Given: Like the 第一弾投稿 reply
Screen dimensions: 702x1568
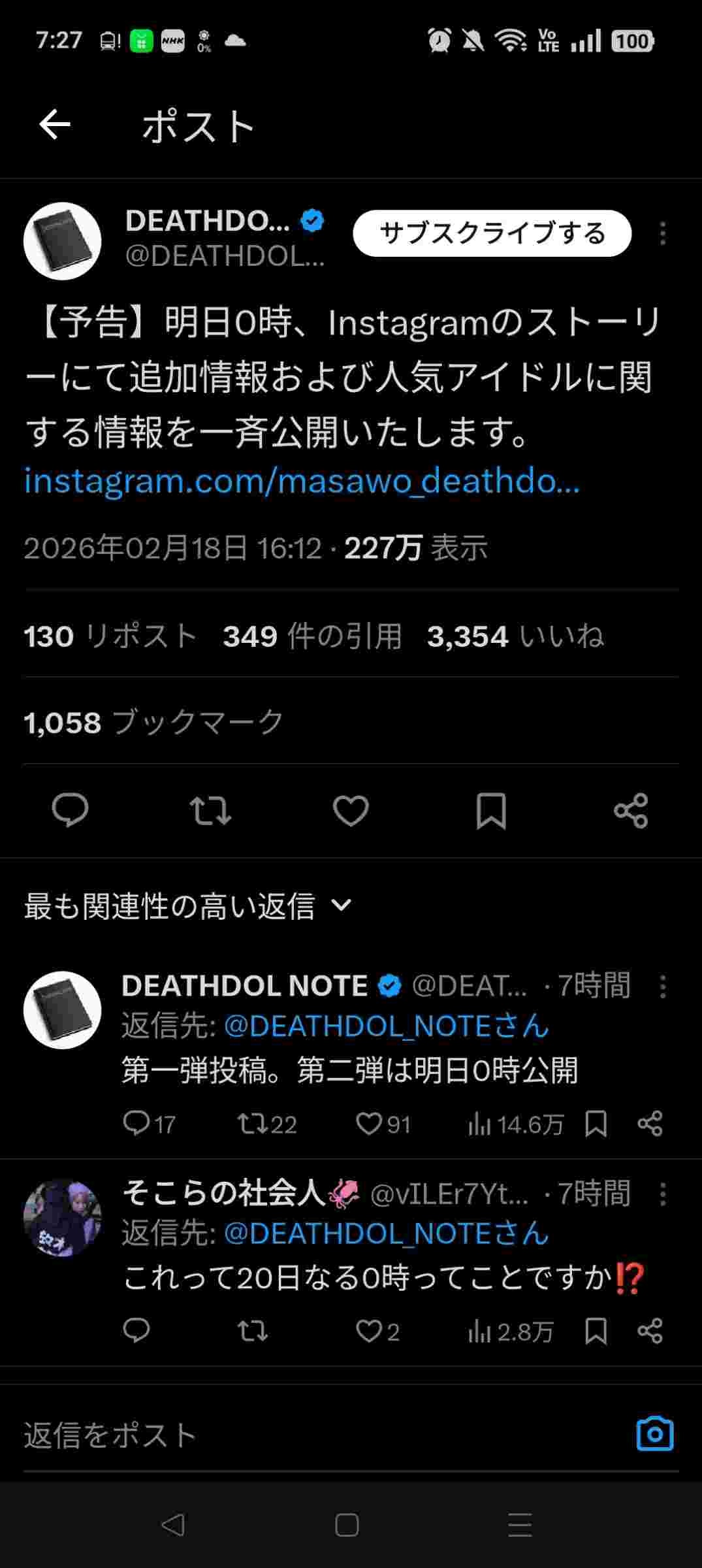Looking at the screenshot, I should click(369, 1124).
